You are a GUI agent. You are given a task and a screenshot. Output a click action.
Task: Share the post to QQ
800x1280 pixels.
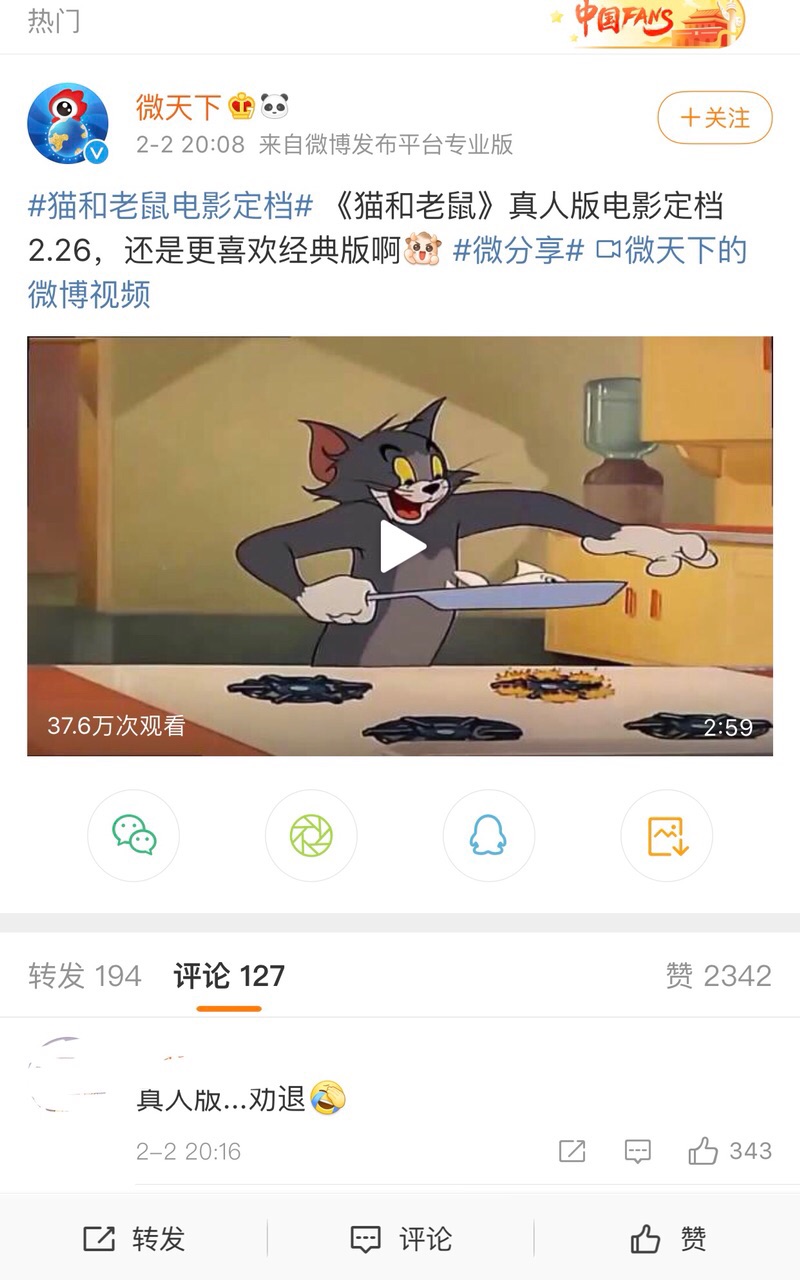click(488, 836)
